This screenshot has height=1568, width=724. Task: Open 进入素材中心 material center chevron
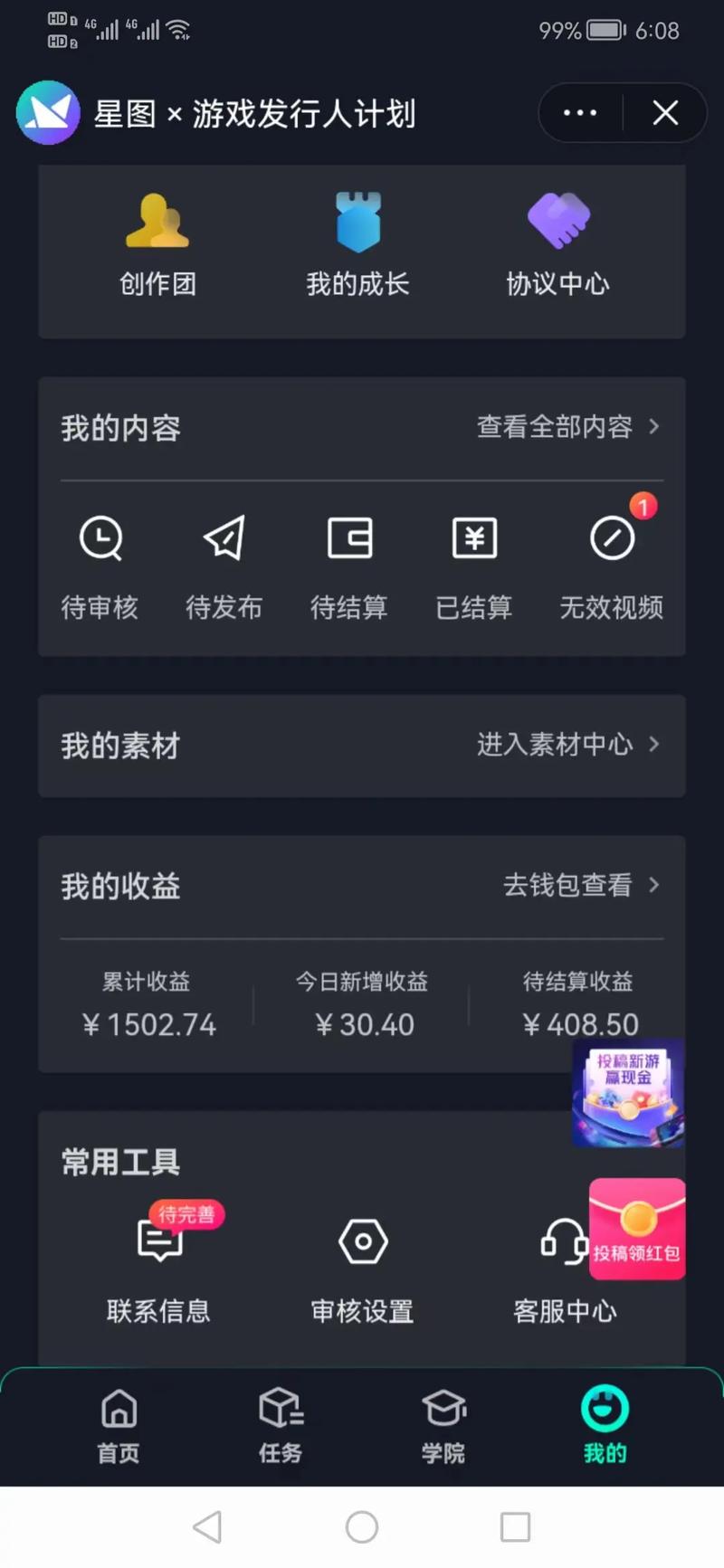tap(567, 746)
